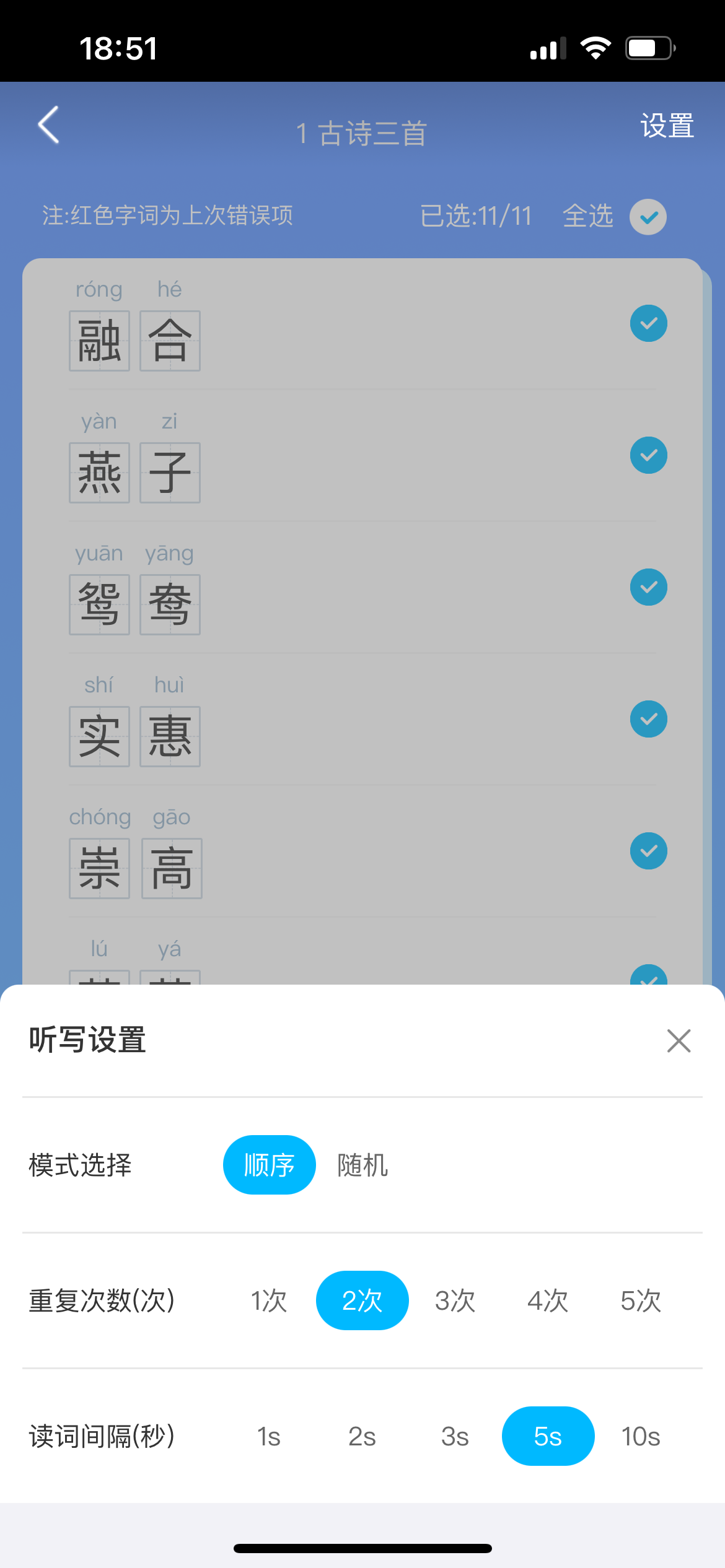Pick 4次 for repetitions

(548, 1300)
